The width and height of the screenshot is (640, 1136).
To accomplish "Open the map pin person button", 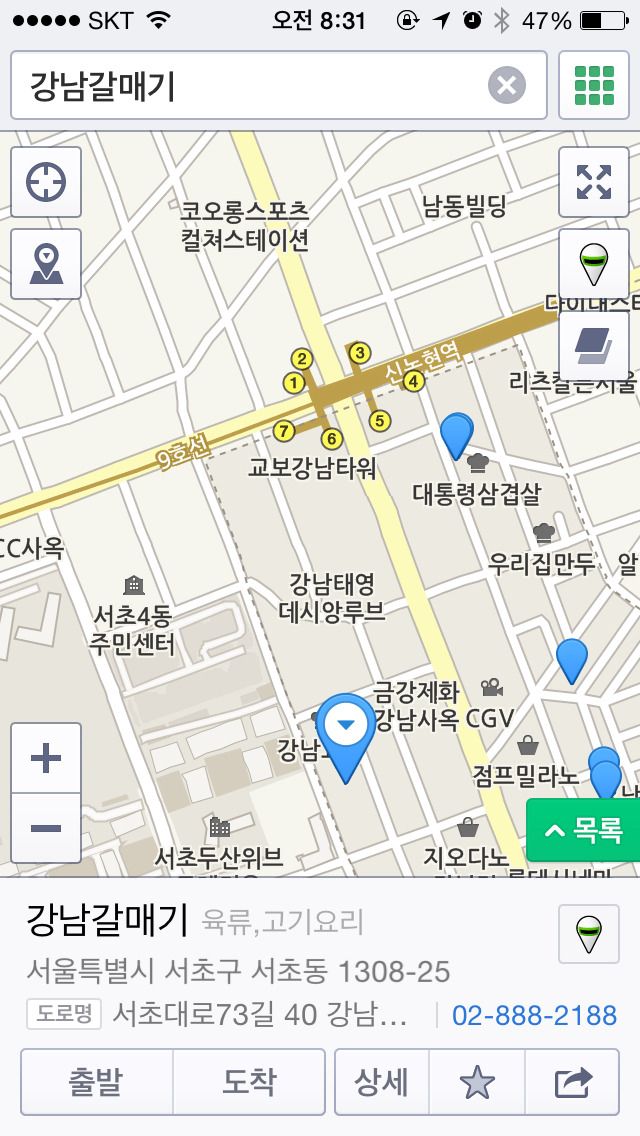I will click(46, 264).
